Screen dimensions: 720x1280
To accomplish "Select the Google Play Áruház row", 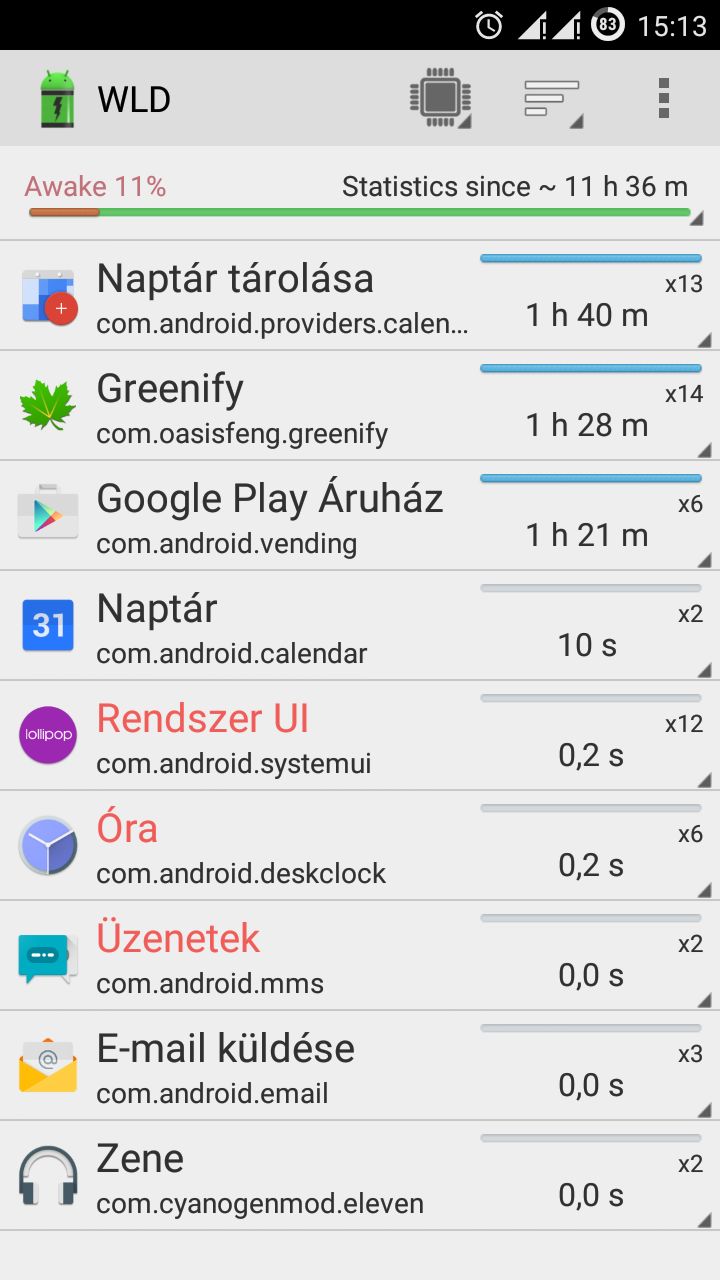I will [x=360, y=516].
